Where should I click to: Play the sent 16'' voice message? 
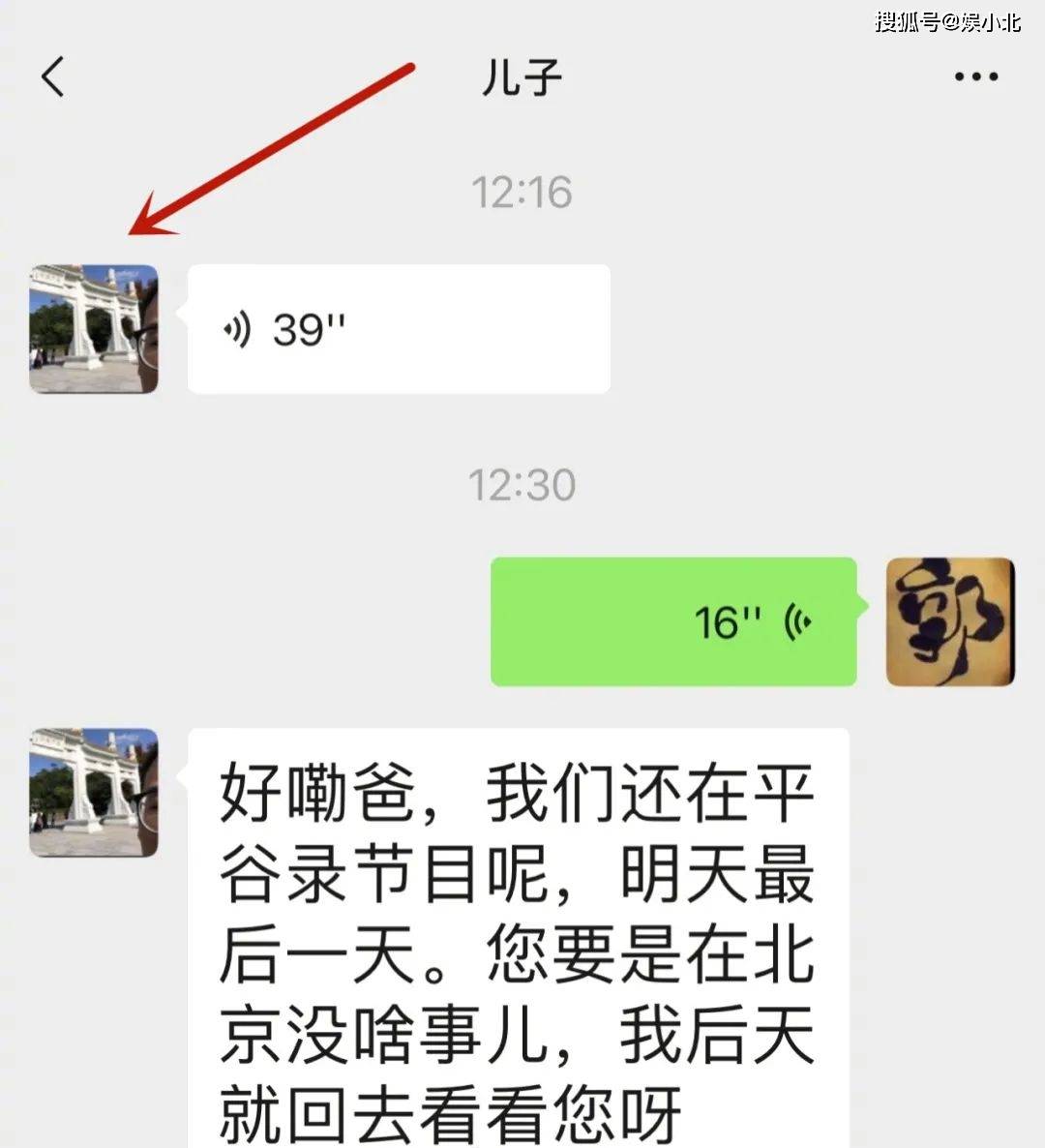point(673,621)
